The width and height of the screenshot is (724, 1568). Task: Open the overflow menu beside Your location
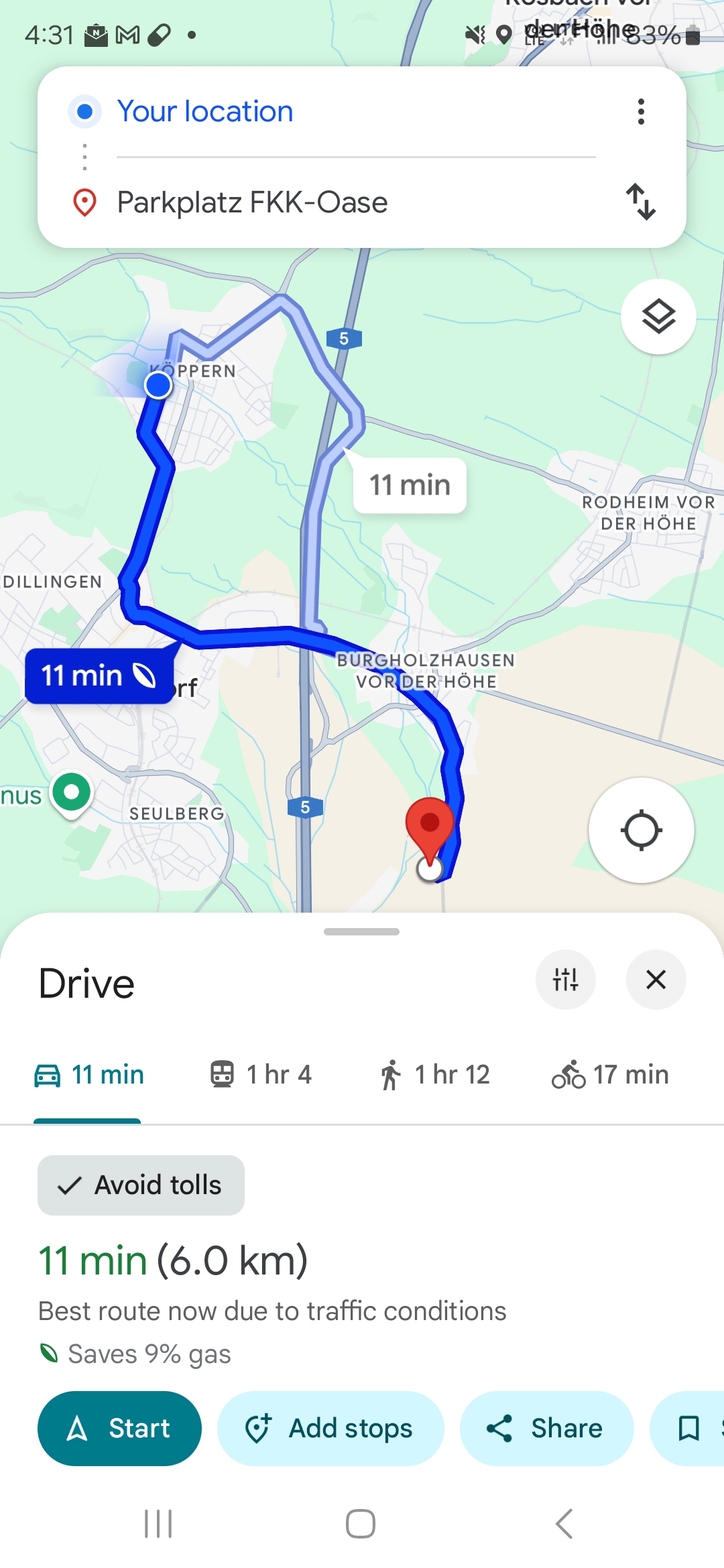[641, 112]
